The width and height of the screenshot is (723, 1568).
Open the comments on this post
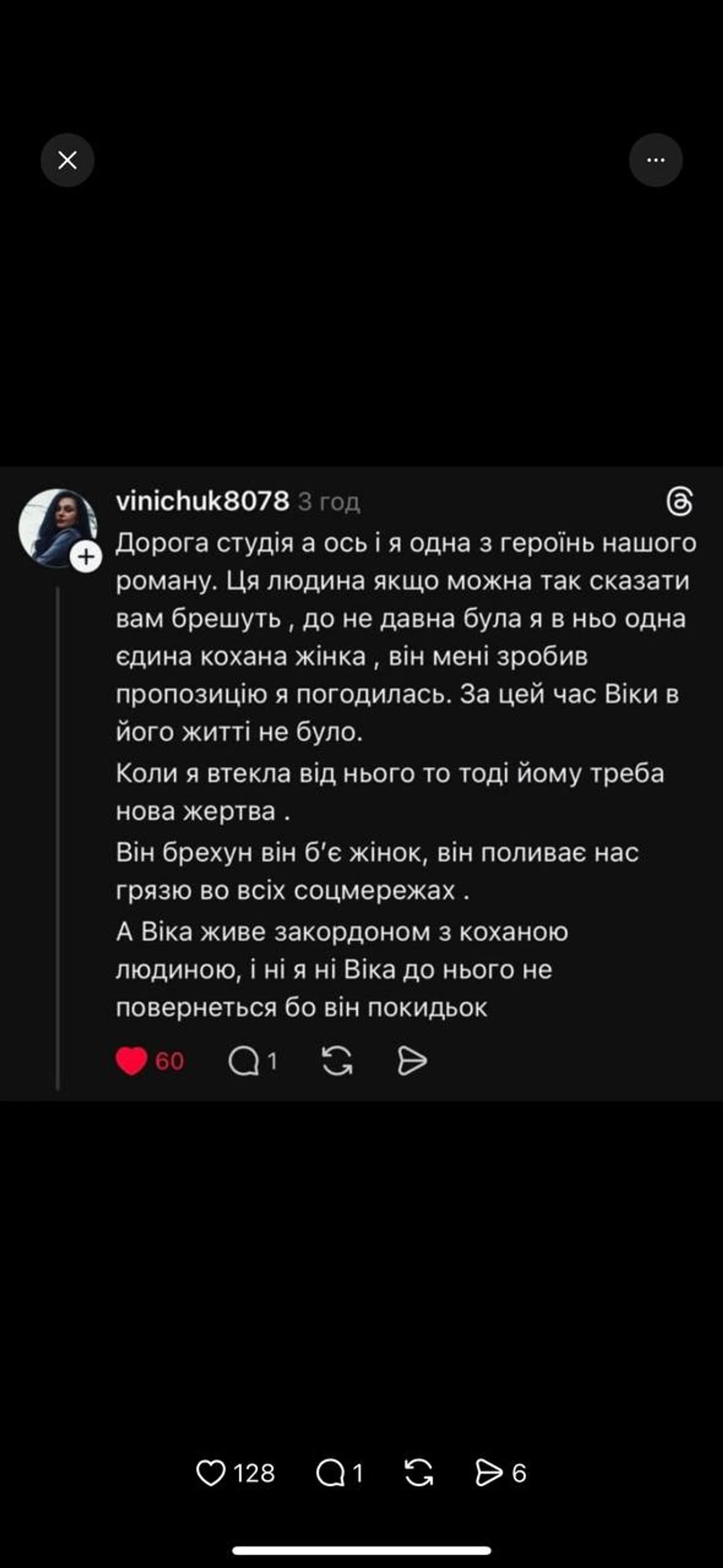click(331, 1474)
